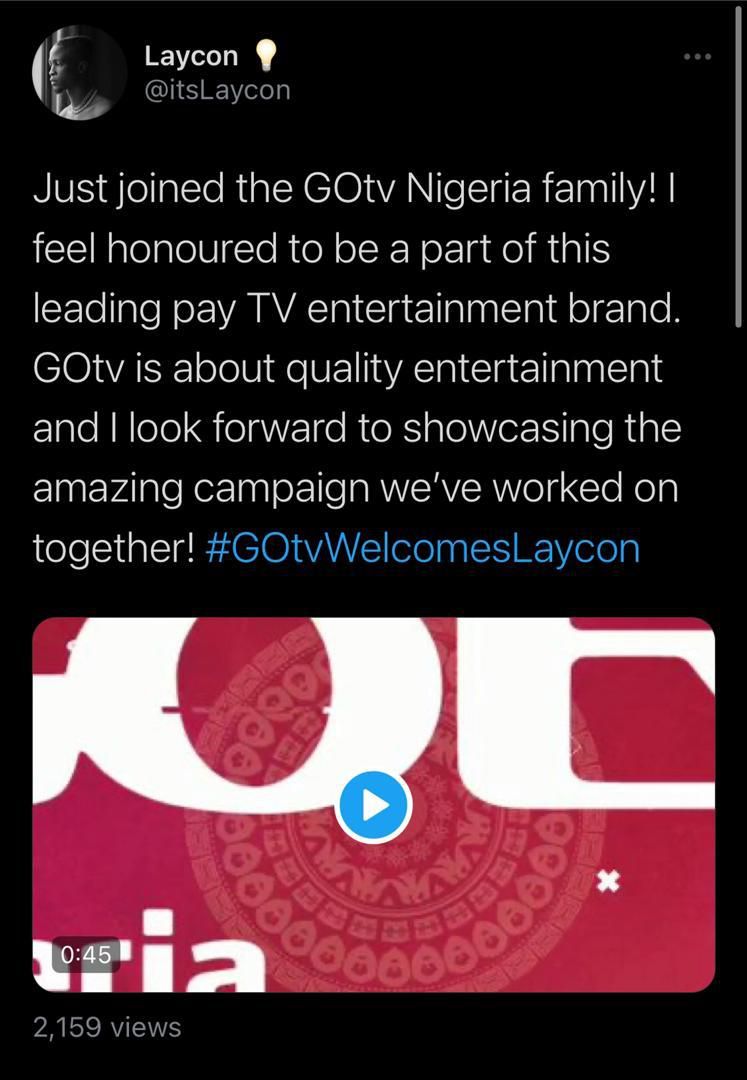Click the 2,159 views counter

tap(107, 1026)
